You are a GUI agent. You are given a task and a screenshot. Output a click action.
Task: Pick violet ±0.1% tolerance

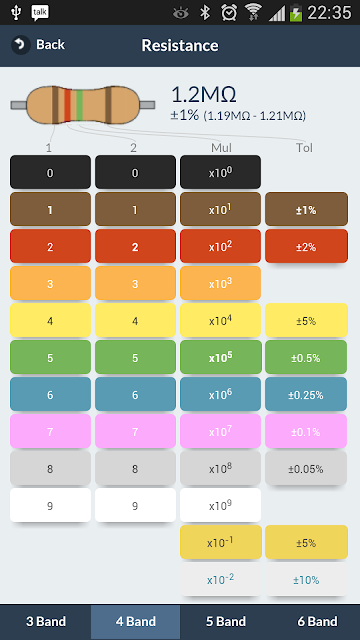click(306, 431)
